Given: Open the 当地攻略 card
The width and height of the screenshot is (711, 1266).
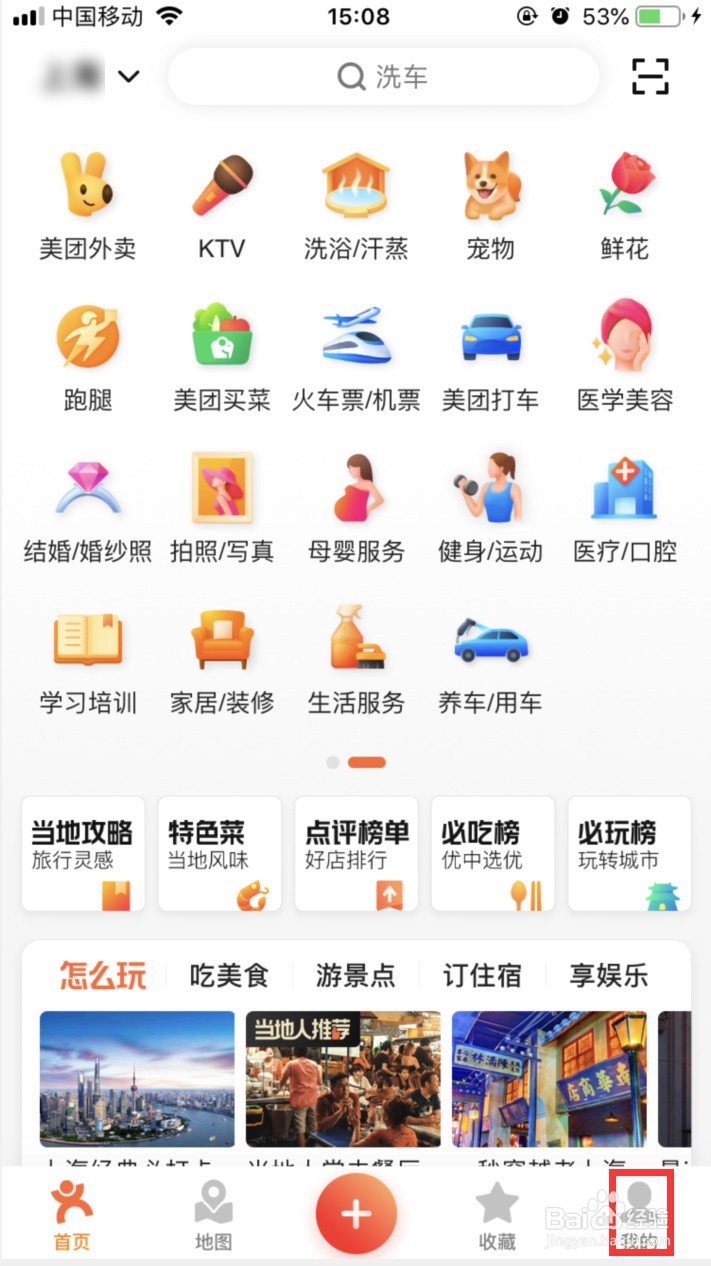Looking at the screenshot, I should pos(83,854).
